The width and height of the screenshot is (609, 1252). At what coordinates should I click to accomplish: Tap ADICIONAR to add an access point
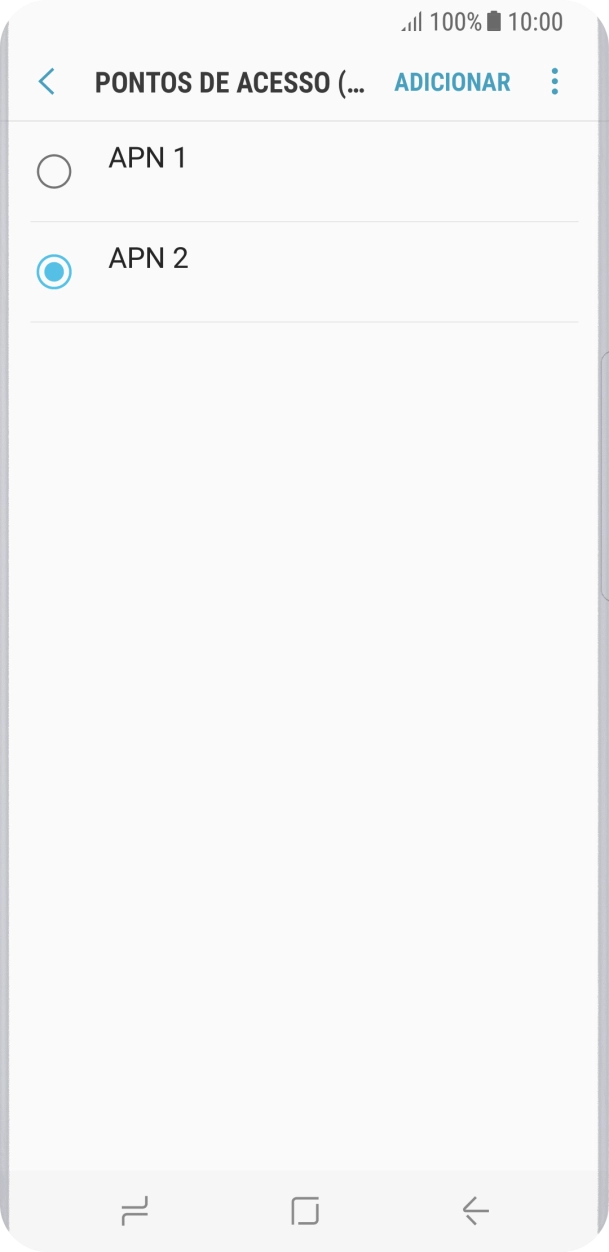(x=452, y=82)
